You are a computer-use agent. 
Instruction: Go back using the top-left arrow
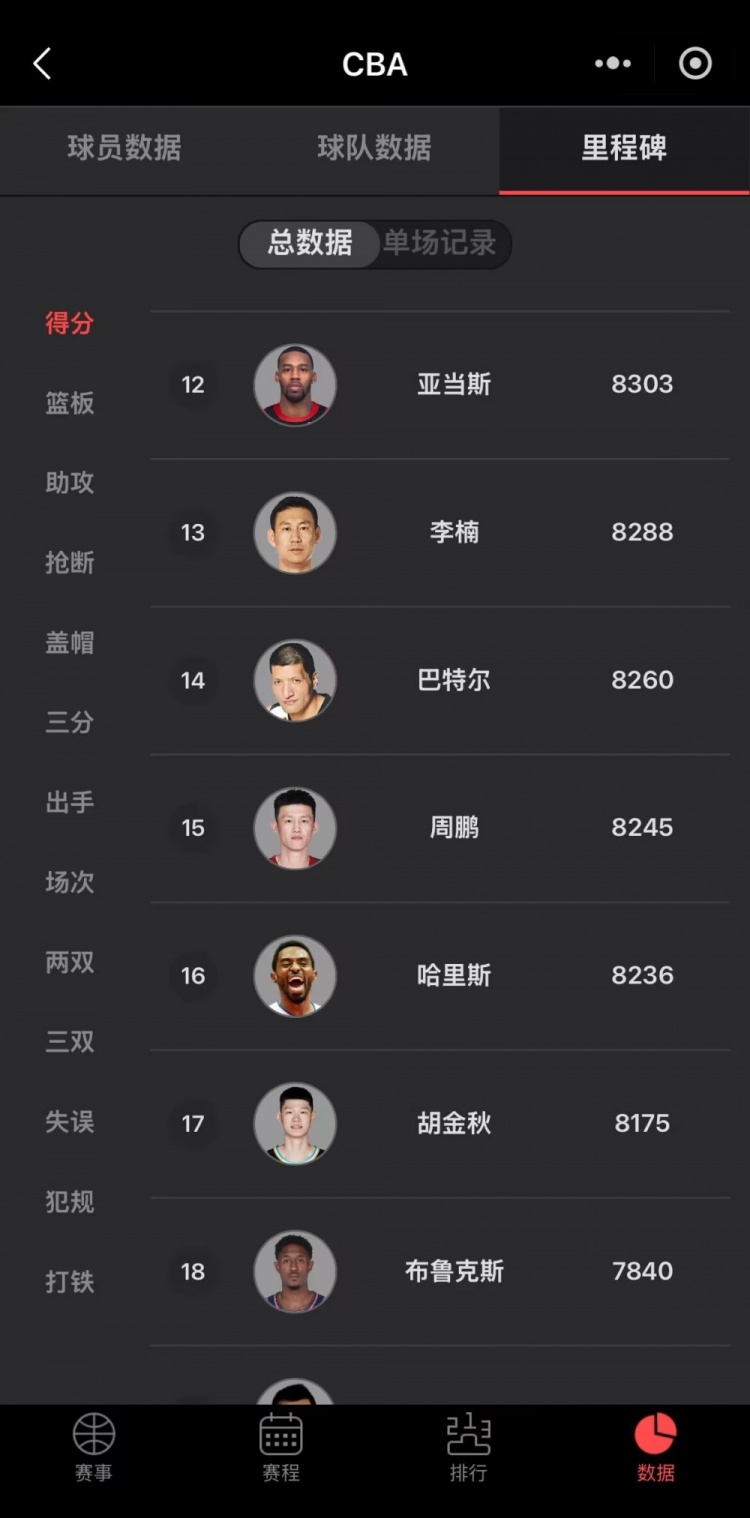pyautogui.click(x=42, y=64)
